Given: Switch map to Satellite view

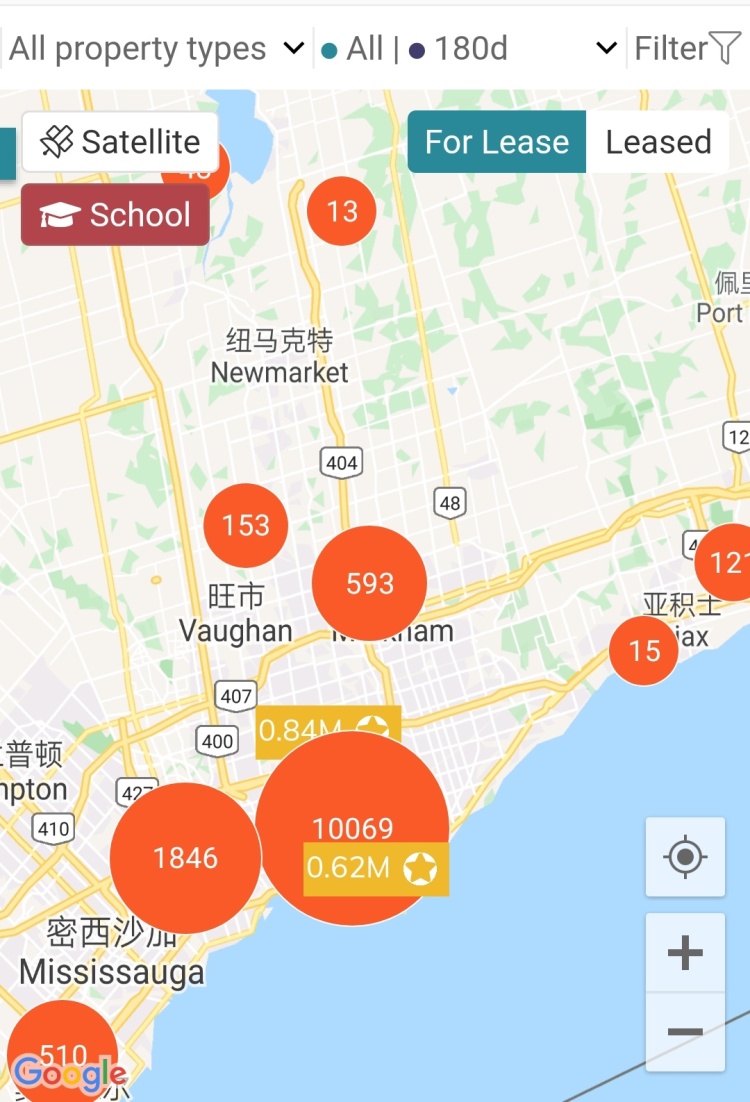Looking at the screenshot, I should click(120, 142).
